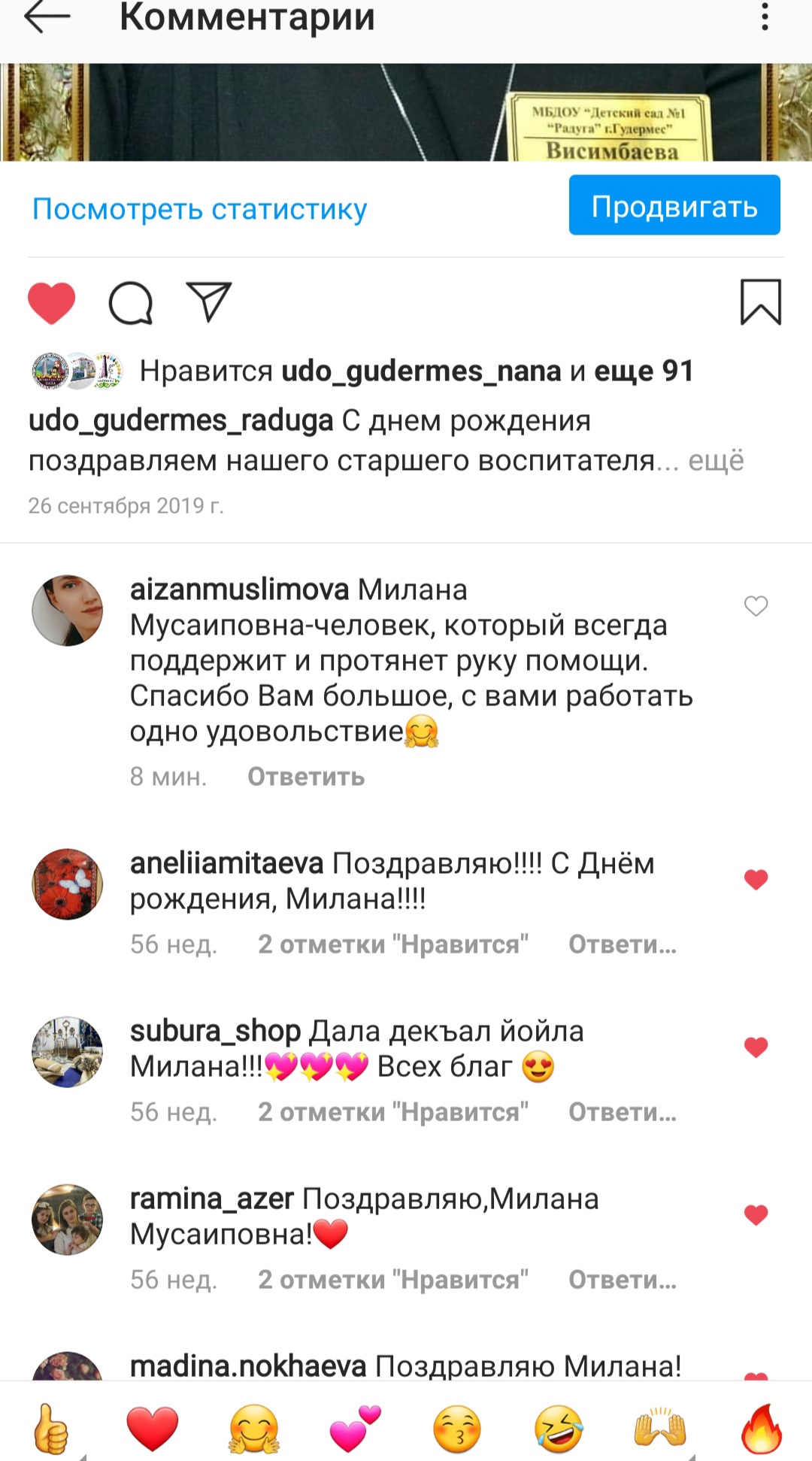Insert the thumbs-up emoji
This screenshot has width=812, height=1461.
pyautogui.click(x=51, y=1429)
